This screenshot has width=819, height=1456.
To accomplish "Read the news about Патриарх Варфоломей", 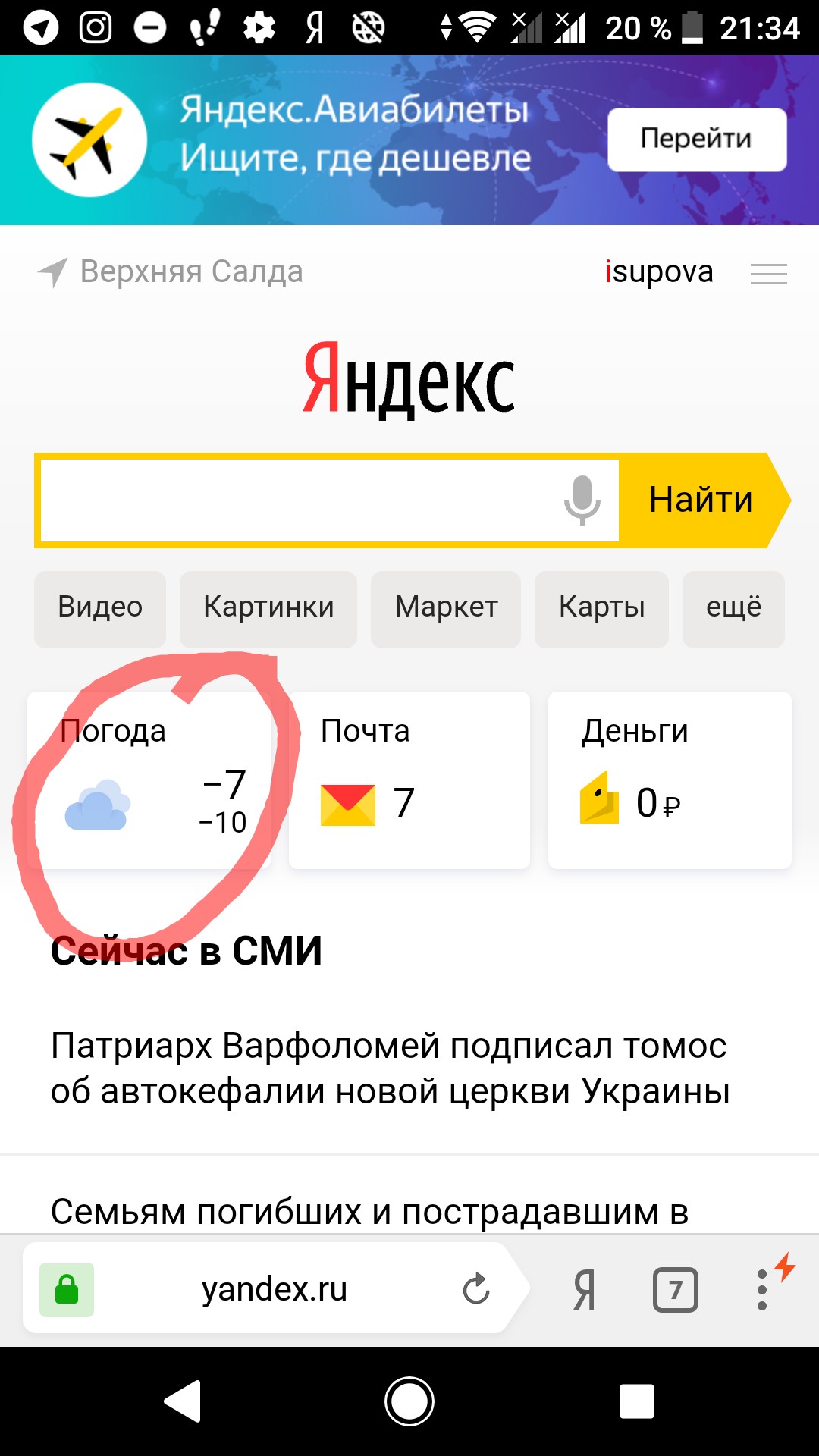I will [x=390, y=1068].
